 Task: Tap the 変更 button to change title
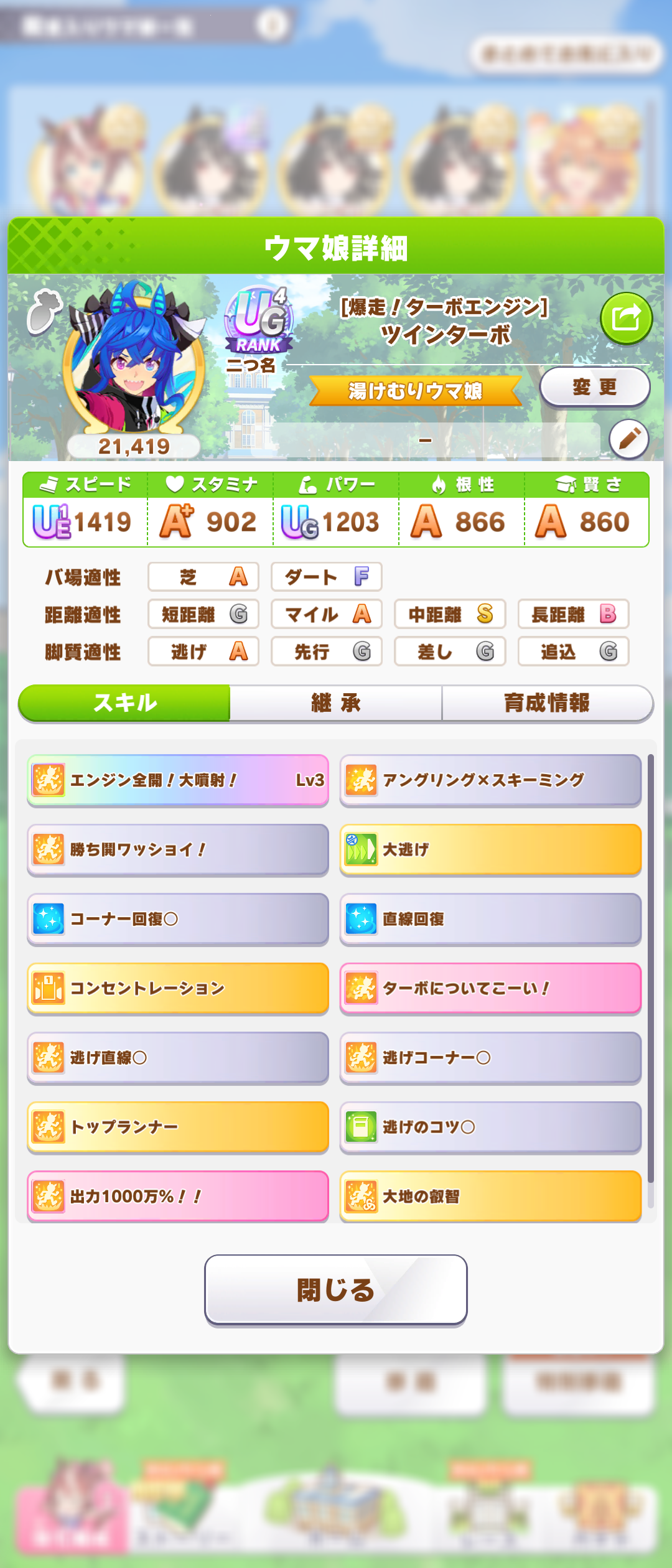coord(594,387)
